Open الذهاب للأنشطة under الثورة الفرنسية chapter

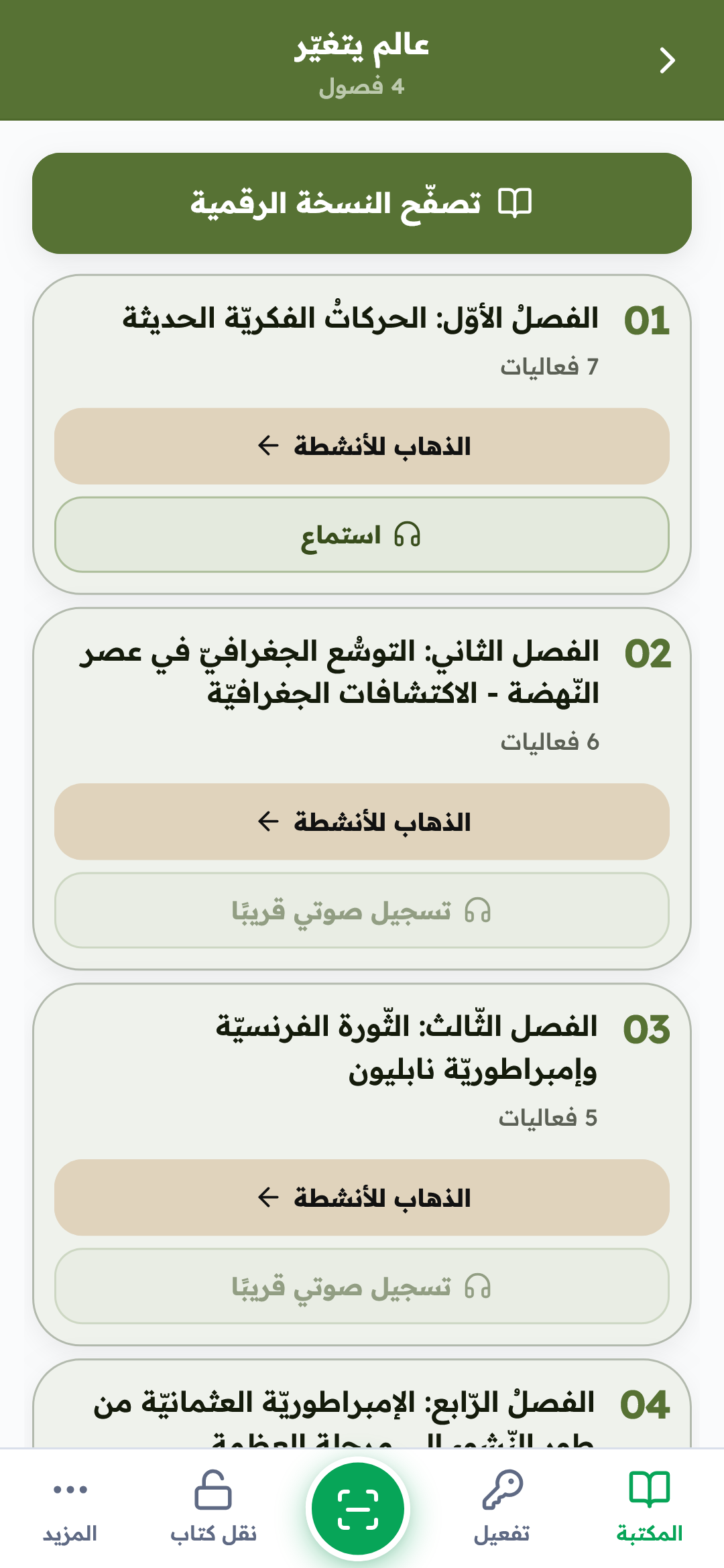(362, 1197)
